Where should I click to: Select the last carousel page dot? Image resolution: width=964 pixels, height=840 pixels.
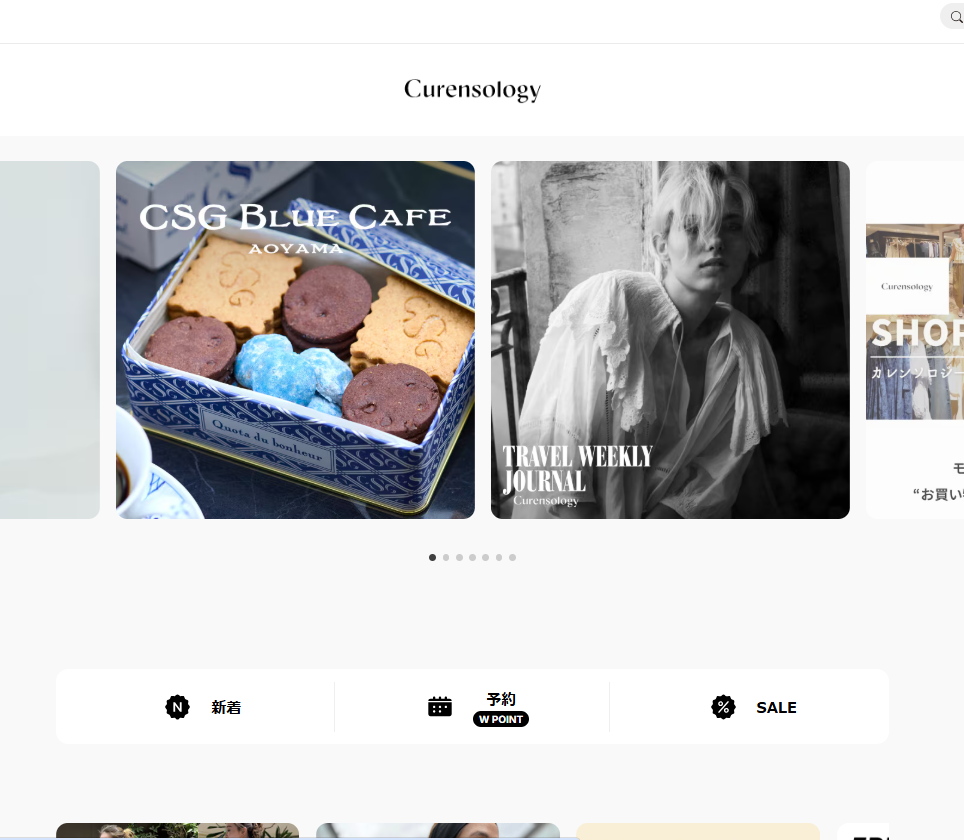click(x=512, y=557)
